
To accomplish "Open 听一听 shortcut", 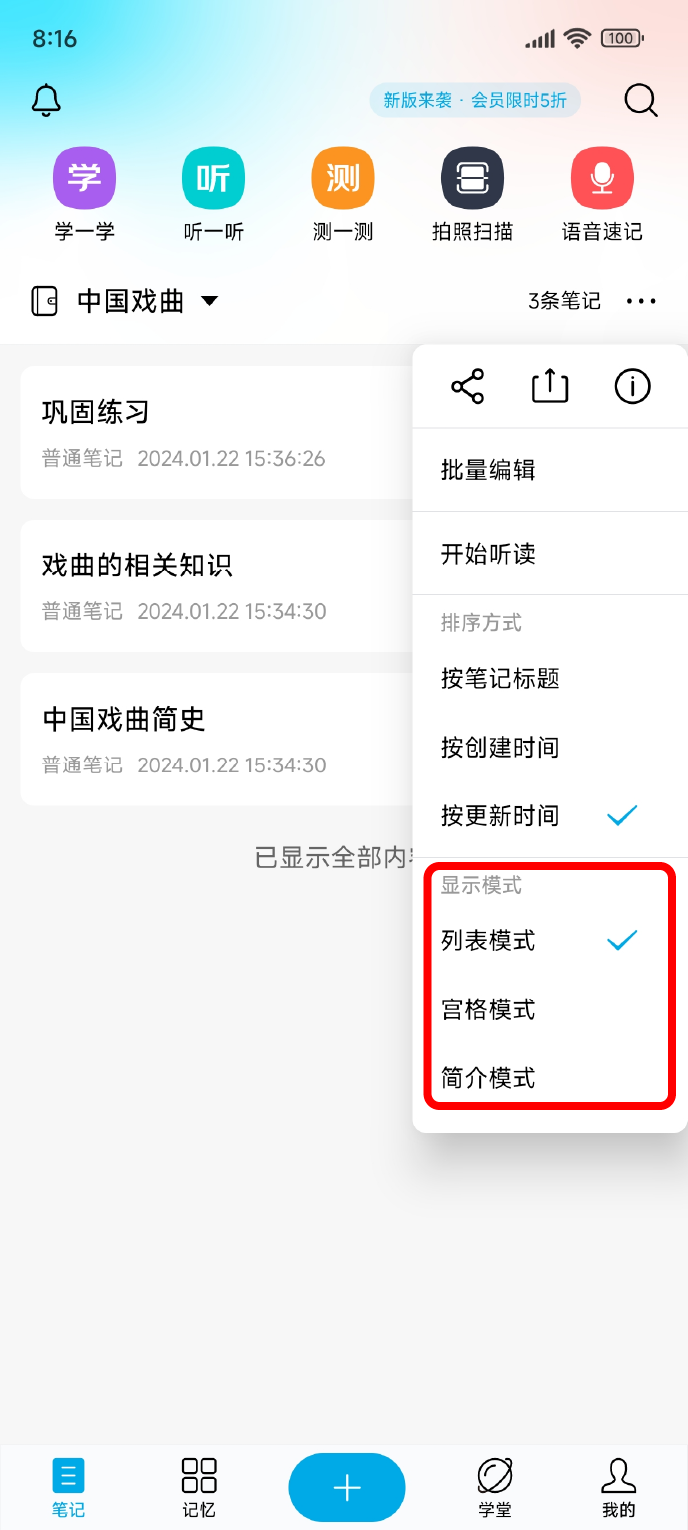I will [214, 195].
